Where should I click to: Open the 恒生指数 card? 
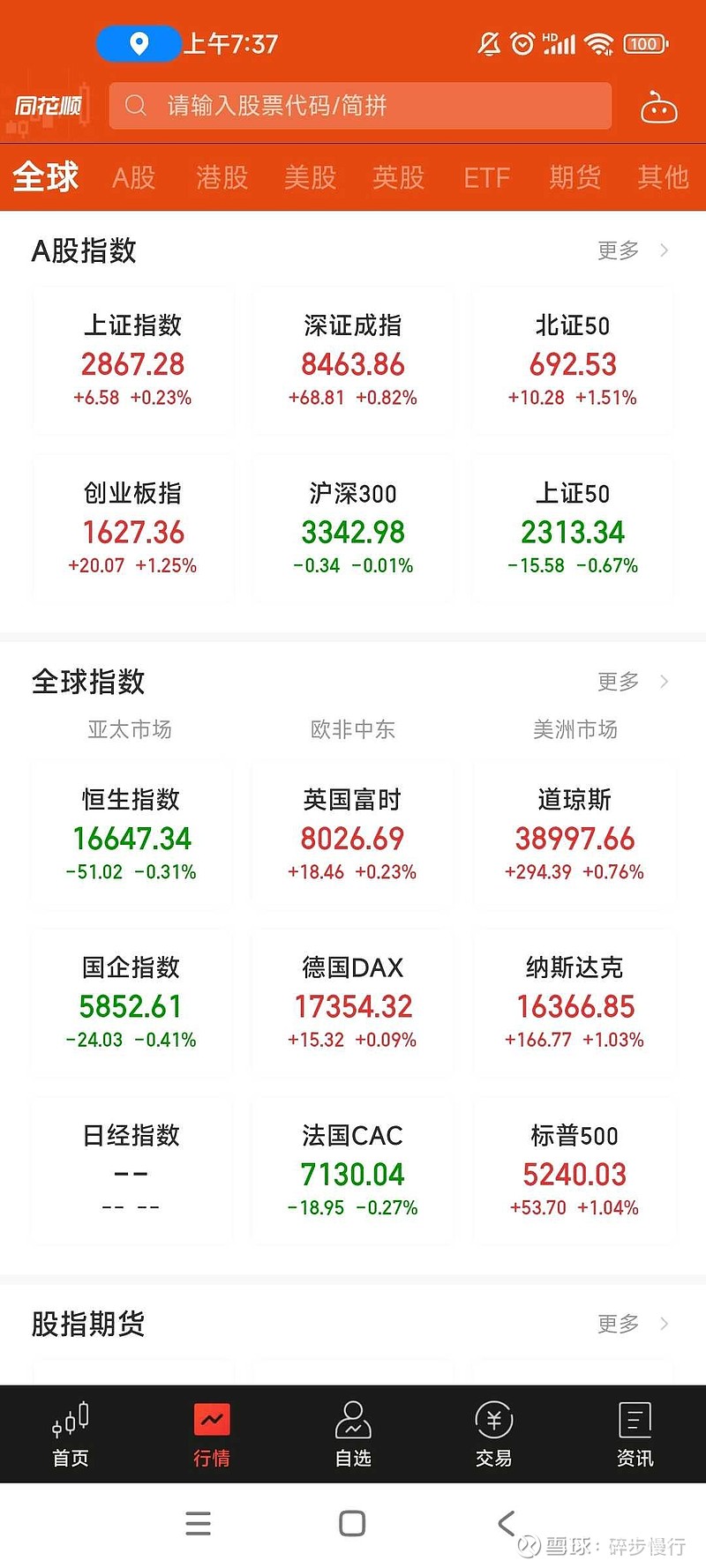coord(131,835)
